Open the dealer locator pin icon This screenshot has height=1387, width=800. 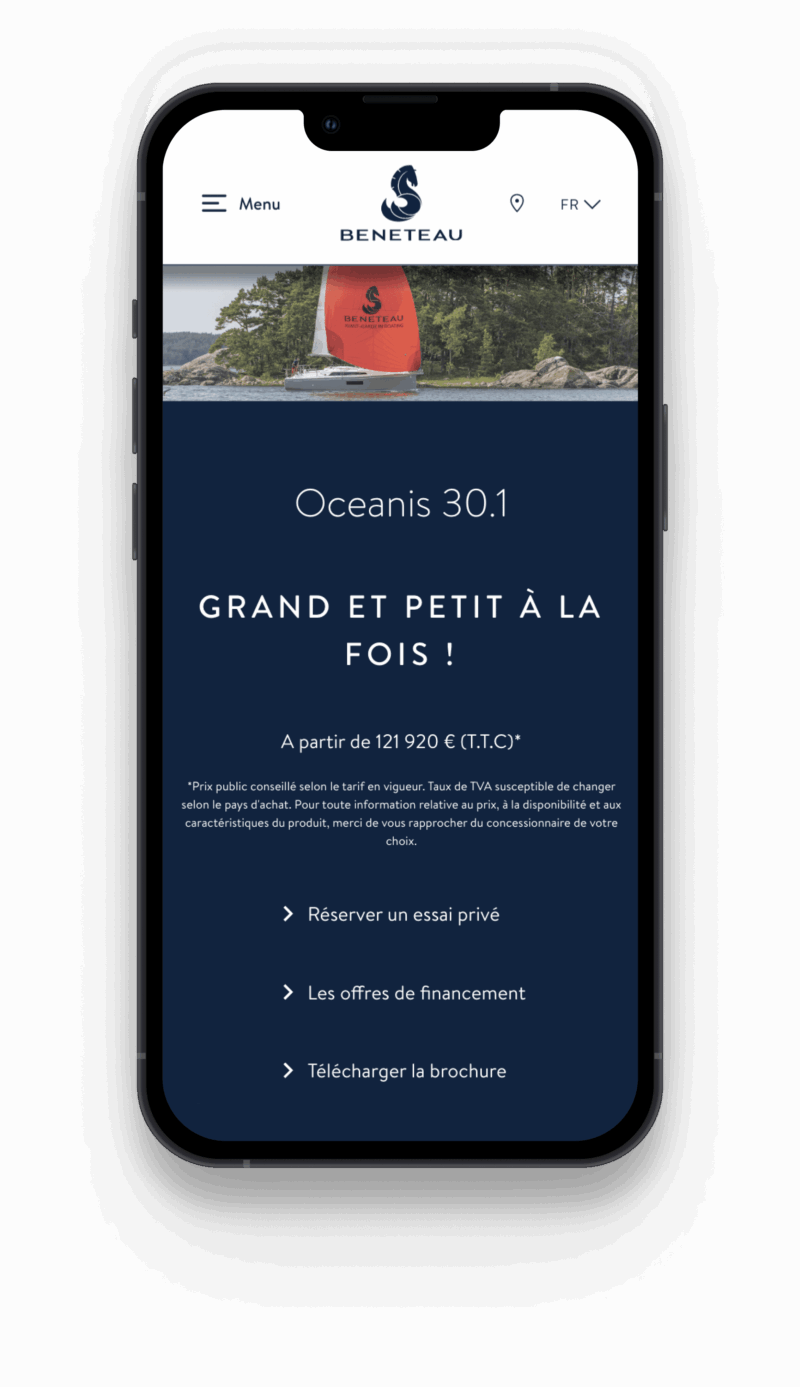517,204
